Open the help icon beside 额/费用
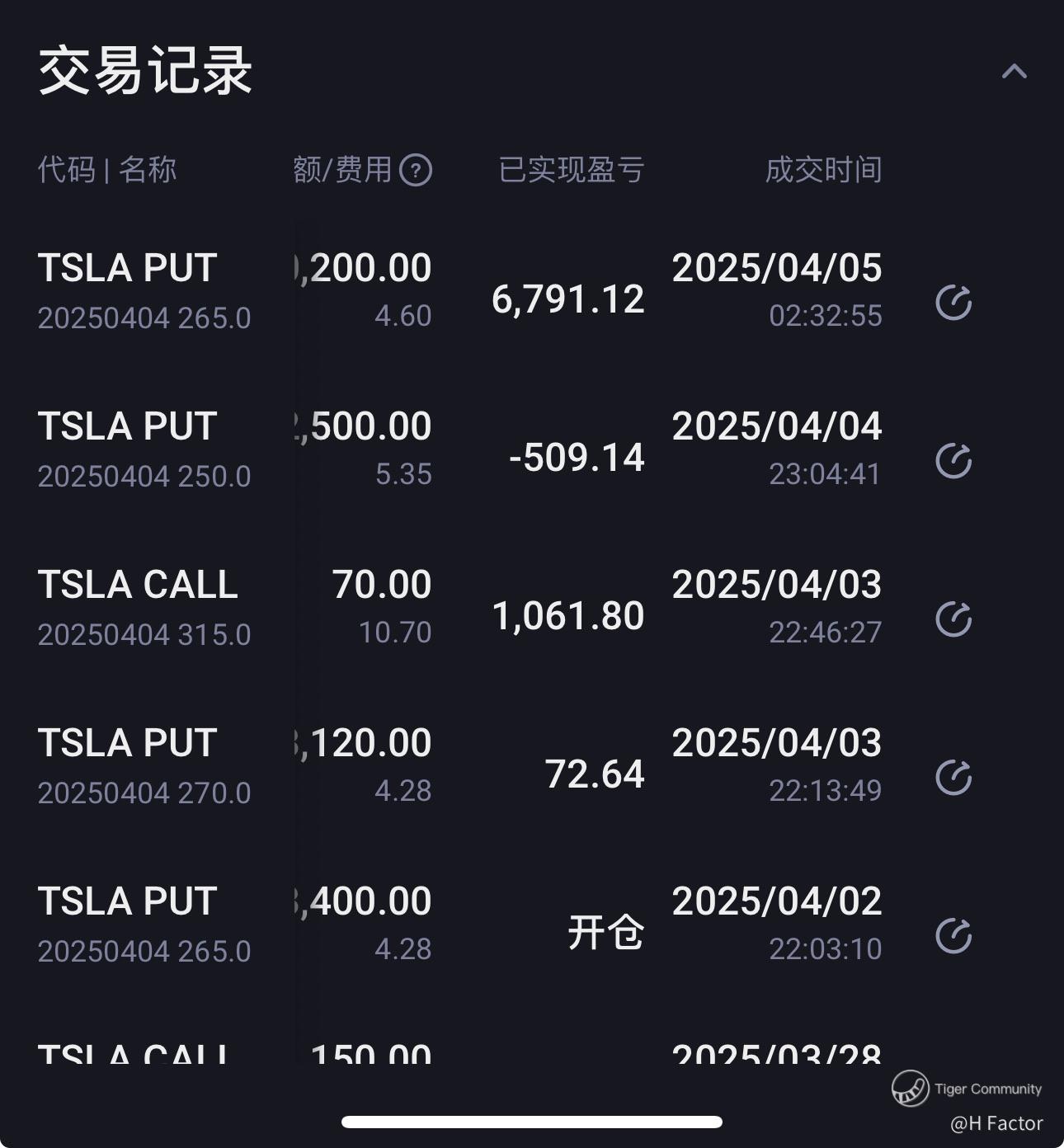1064x1148 pixels. [x=416, y=171]
